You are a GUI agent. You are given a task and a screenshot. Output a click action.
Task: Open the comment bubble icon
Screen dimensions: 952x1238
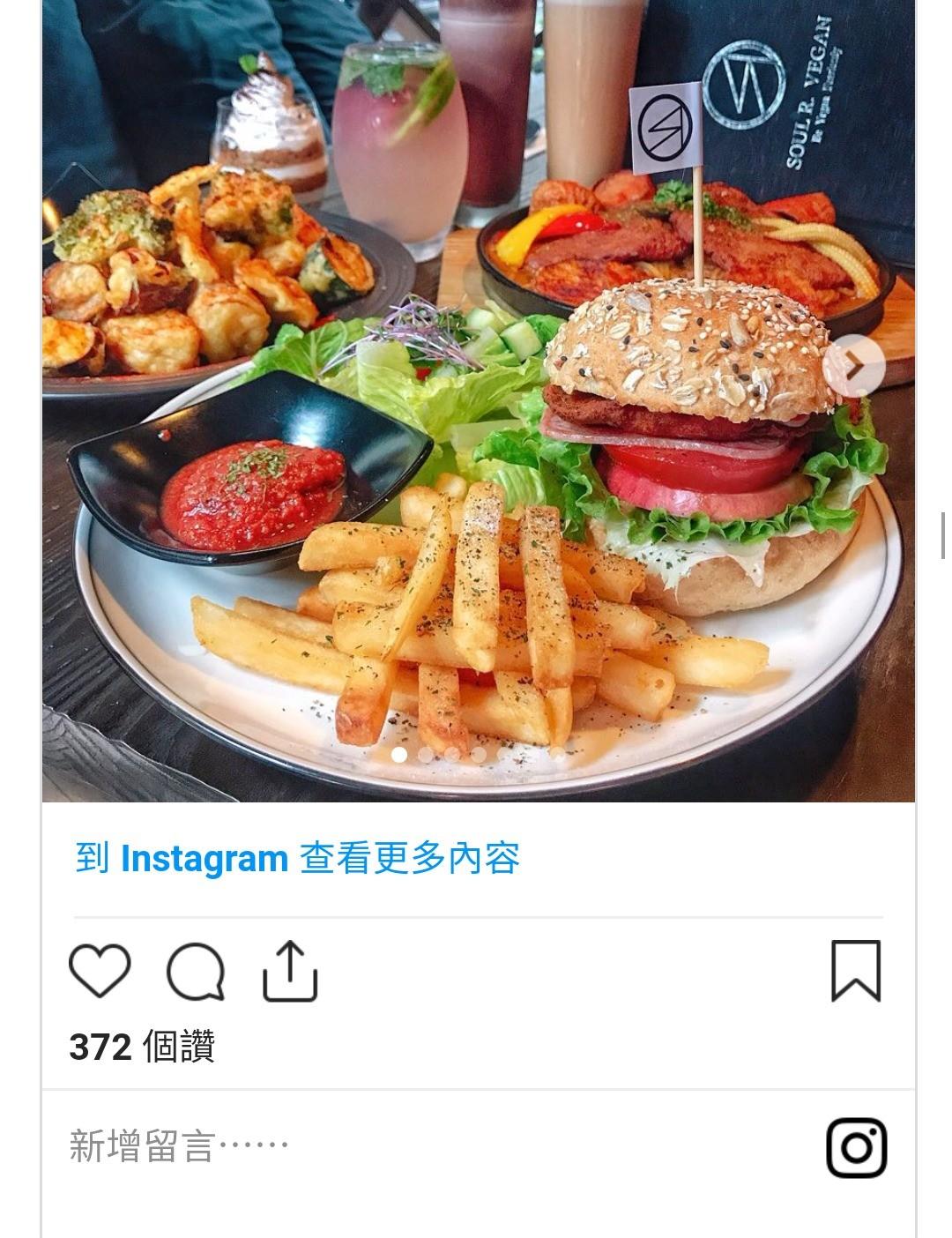tap(196, 972)
